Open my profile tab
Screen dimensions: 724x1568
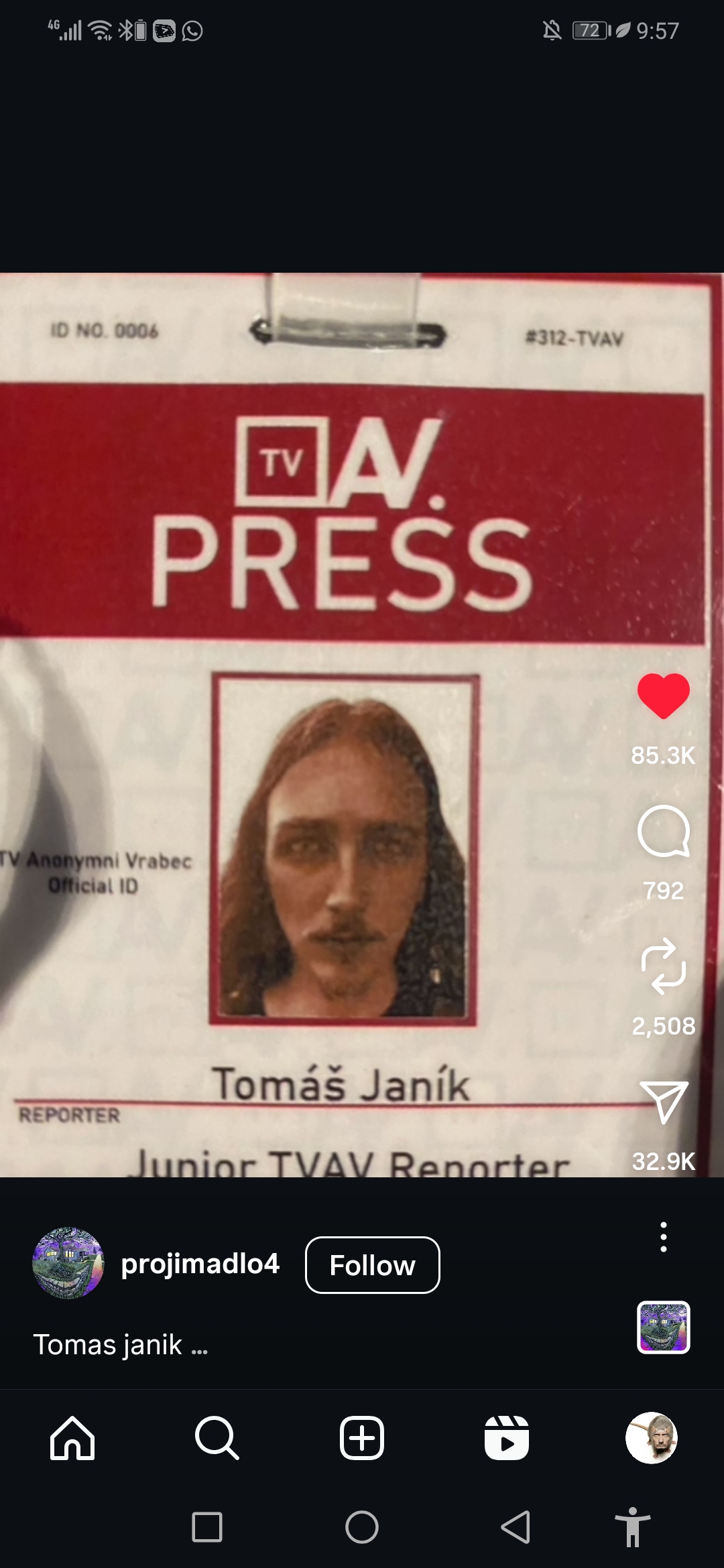pyautogui.click(x=652, y=1438)
